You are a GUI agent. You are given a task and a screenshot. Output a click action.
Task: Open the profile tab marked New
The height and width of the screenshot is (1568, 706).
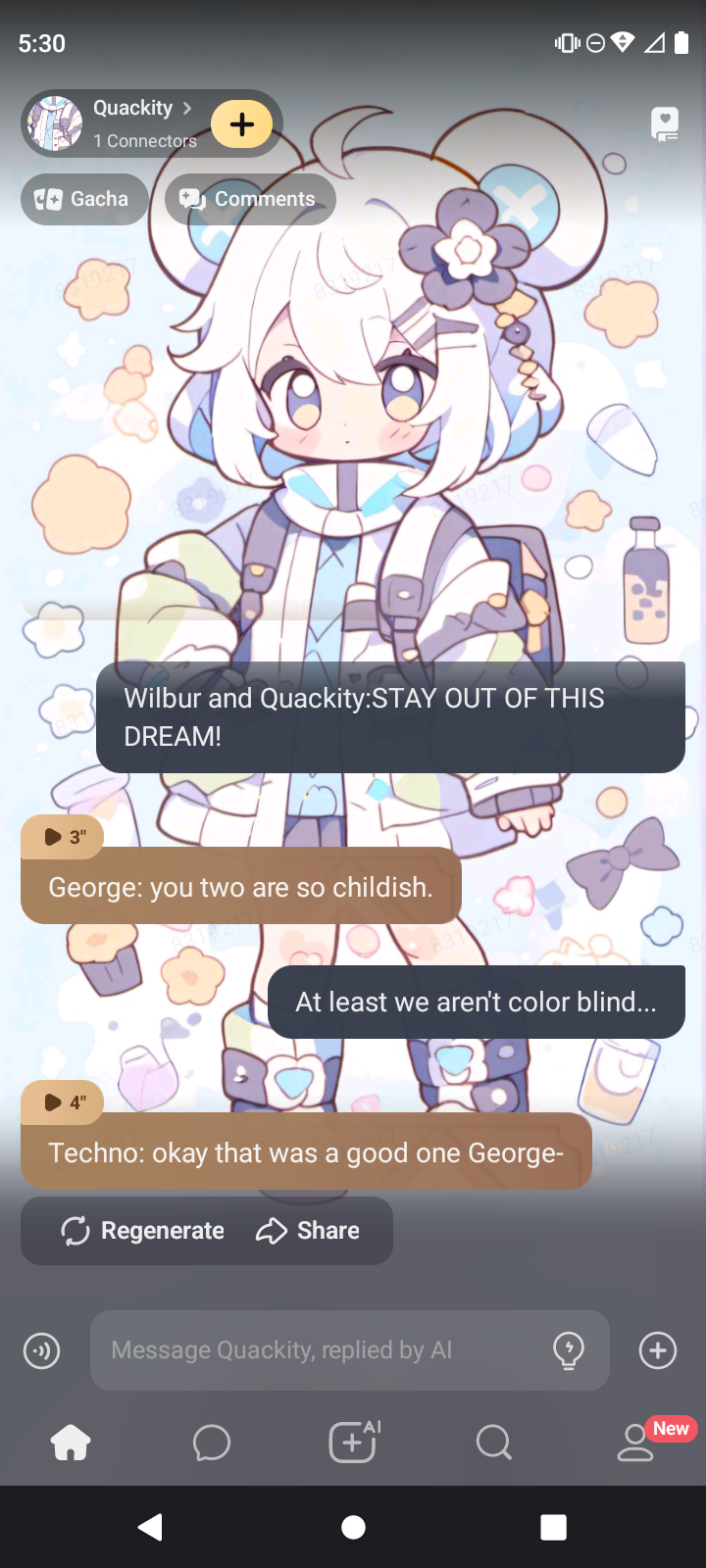click(x=635, y=1443)
